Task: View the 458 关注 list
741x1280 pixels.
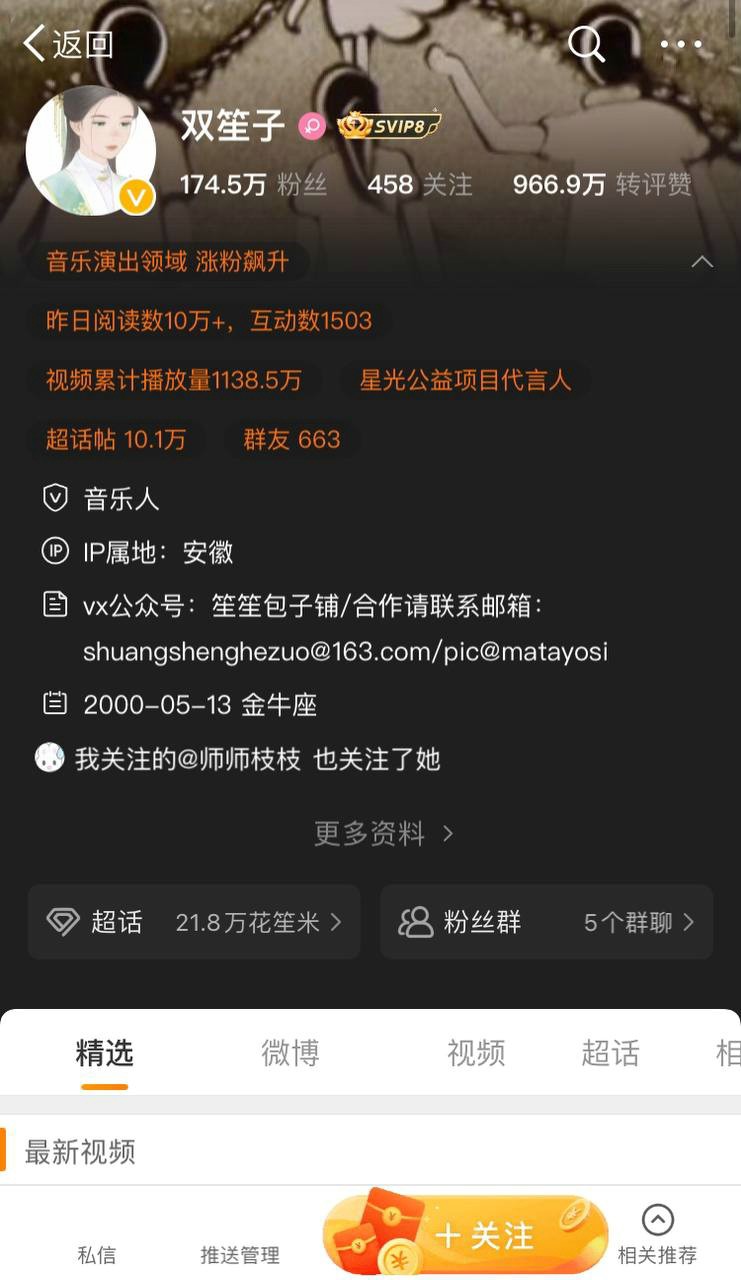Action: [x=419, y=185]
